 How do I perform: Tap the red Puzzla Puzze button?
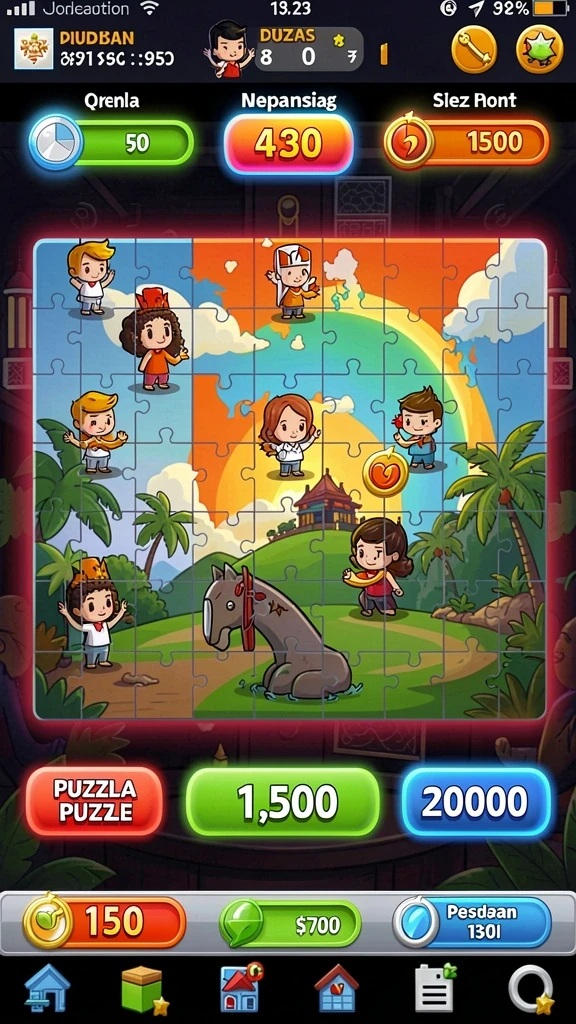pyautogui.click(x=94, y=801)
